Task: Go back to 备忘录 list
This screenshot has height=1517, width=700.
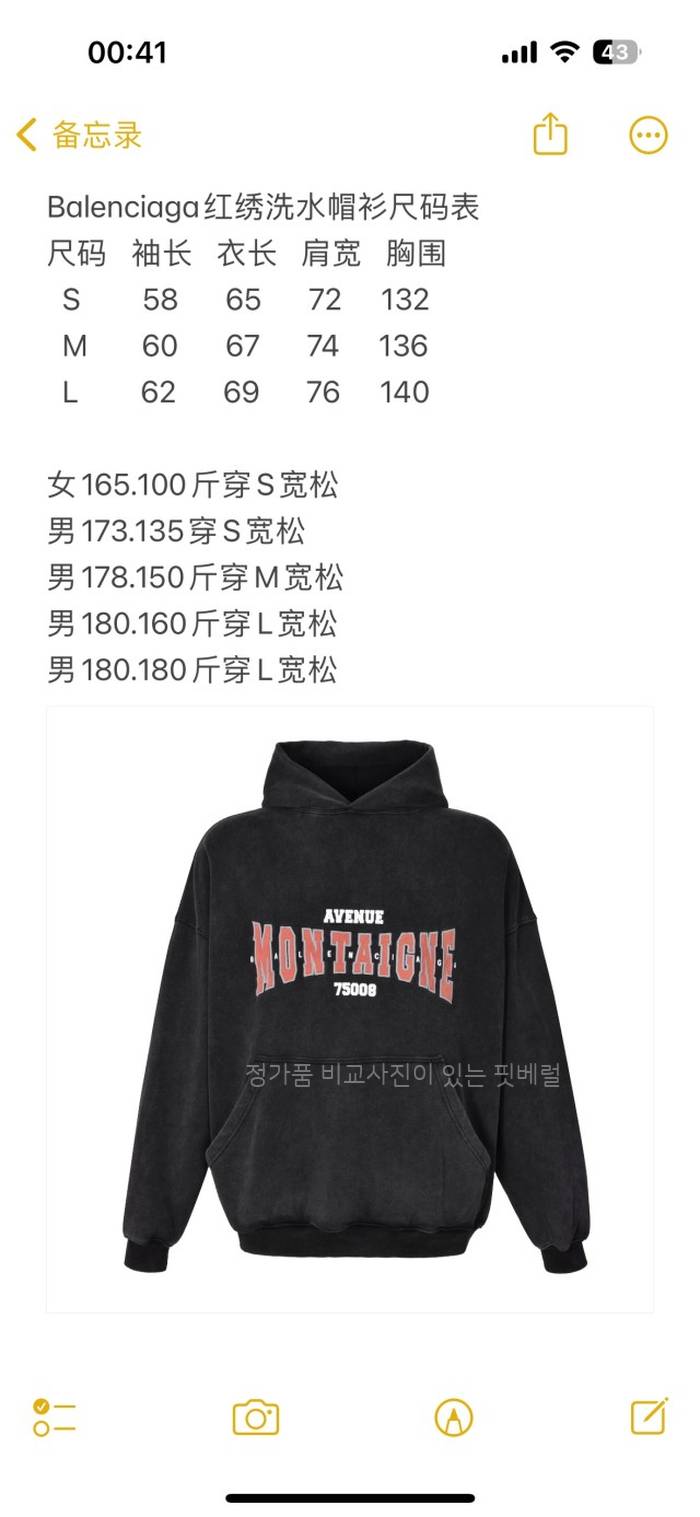Action: [x=80, y=134]
